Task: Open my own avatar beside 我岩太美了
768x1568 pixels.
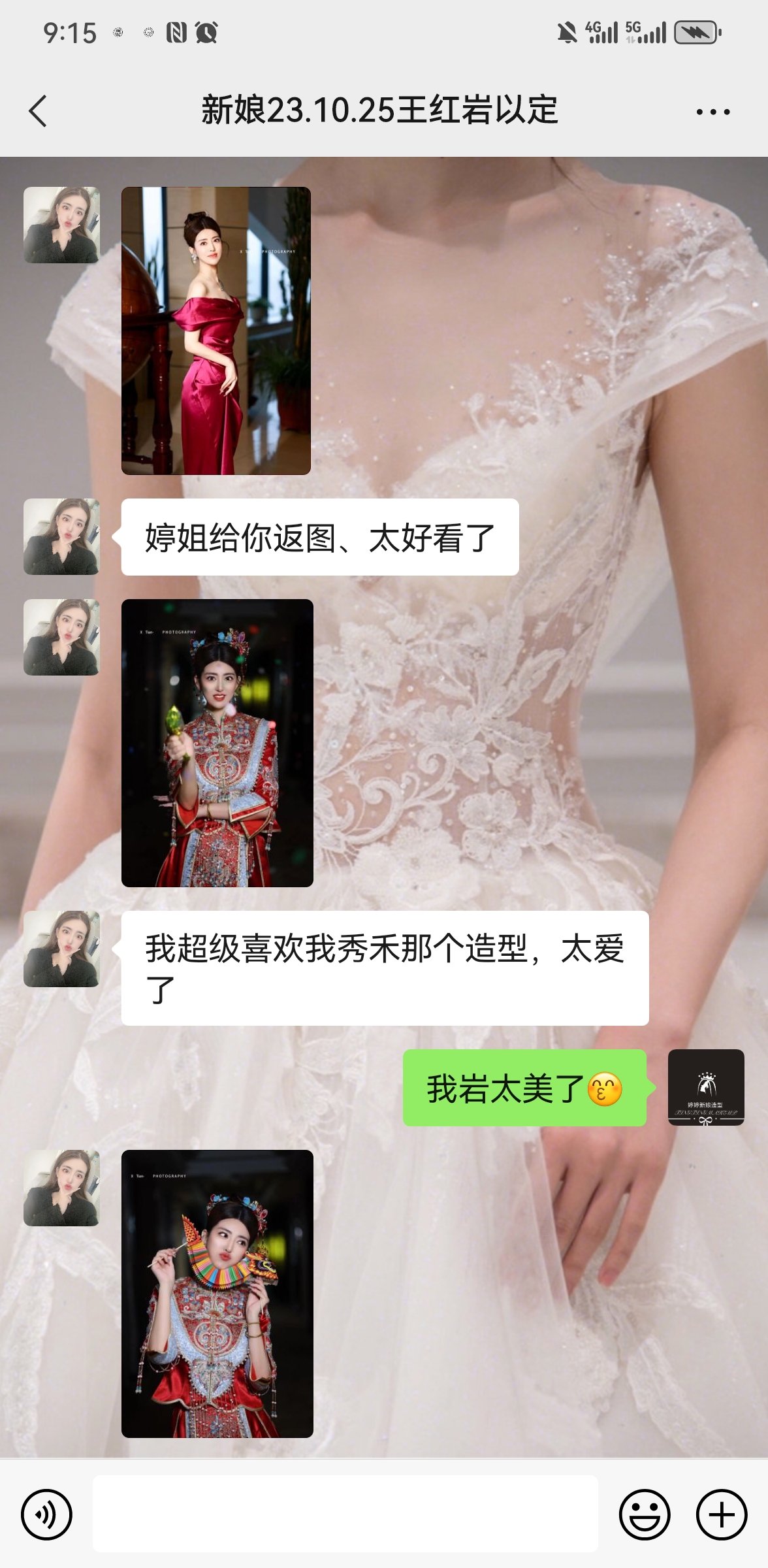Action: 706,1087
